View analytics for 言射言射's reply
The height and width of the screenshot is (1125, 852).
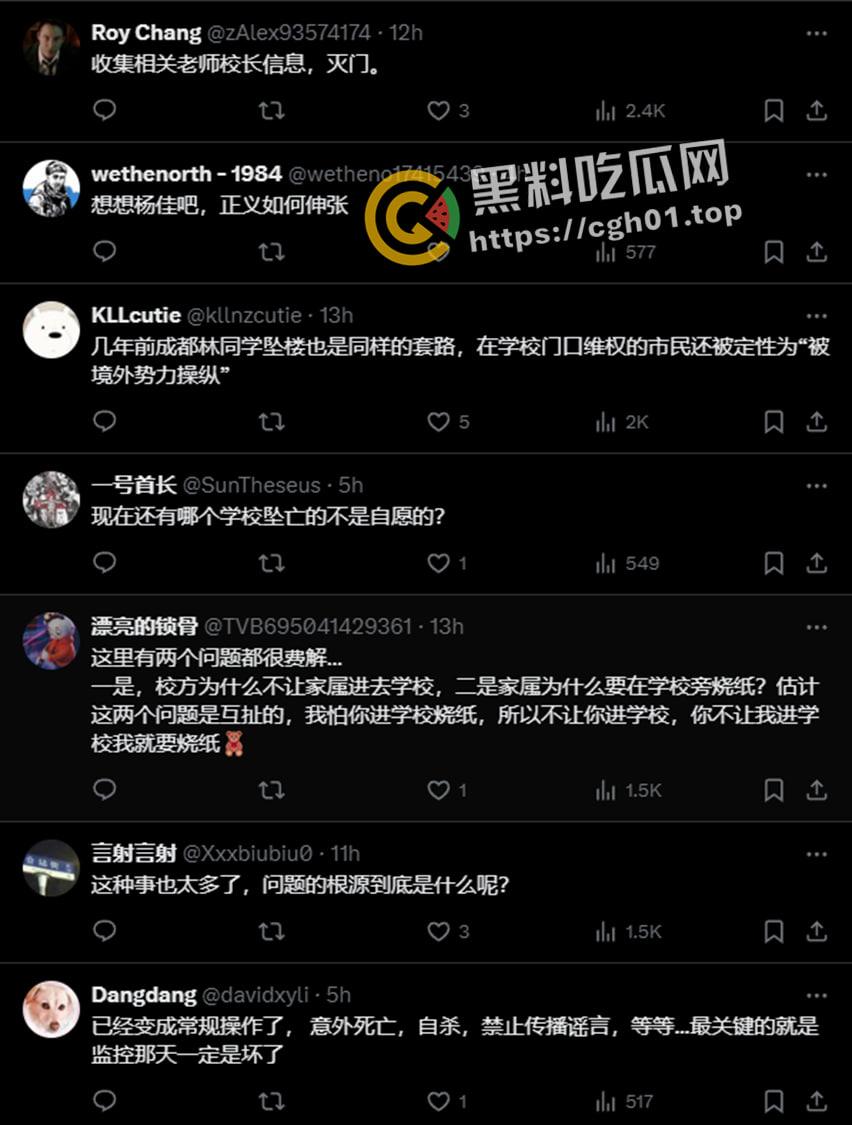pyautogui.click(x=605, y=931)
